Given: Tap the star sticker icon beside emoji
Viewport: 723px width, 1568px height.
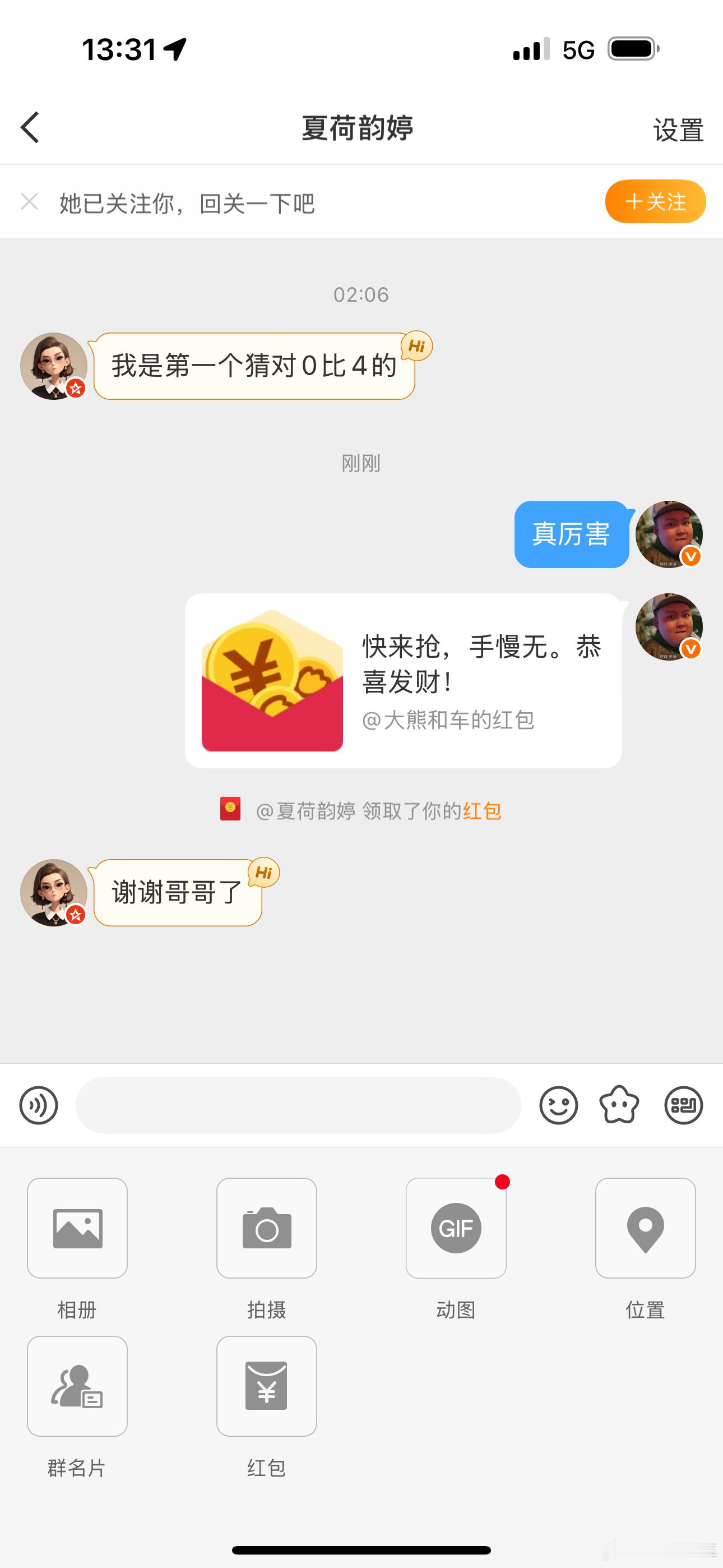Looking at the screenshot, I should click(x=620, y=1105).
